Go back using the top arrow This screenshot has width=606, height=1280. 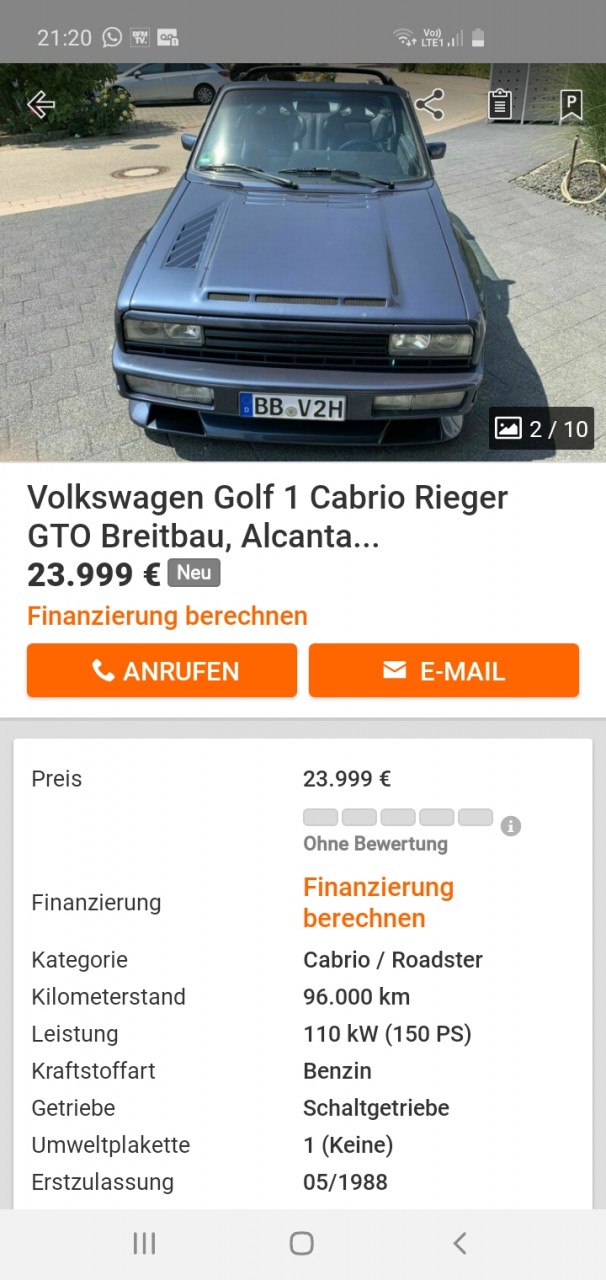coord(40,104)
